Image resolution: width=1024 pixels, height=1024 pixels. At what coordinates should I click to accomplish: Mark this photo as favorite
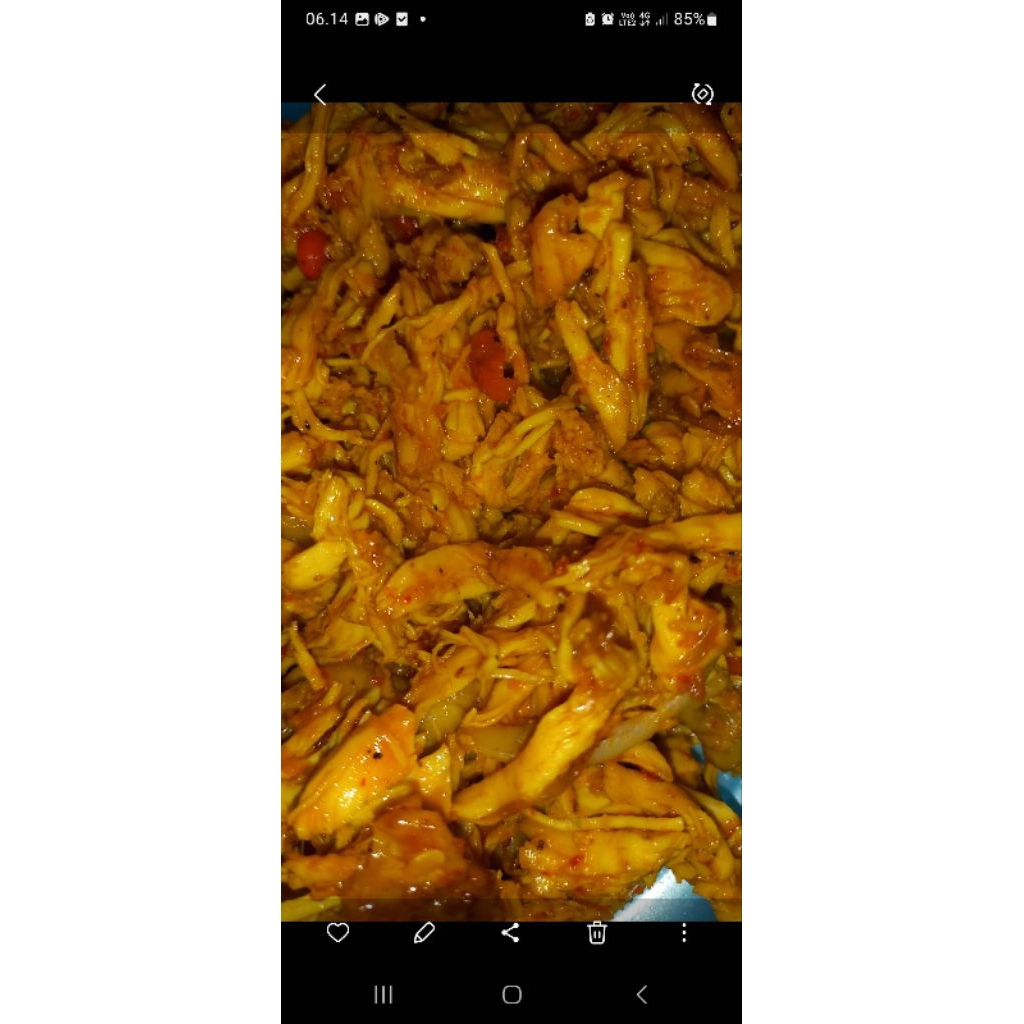tap(338, 933)
